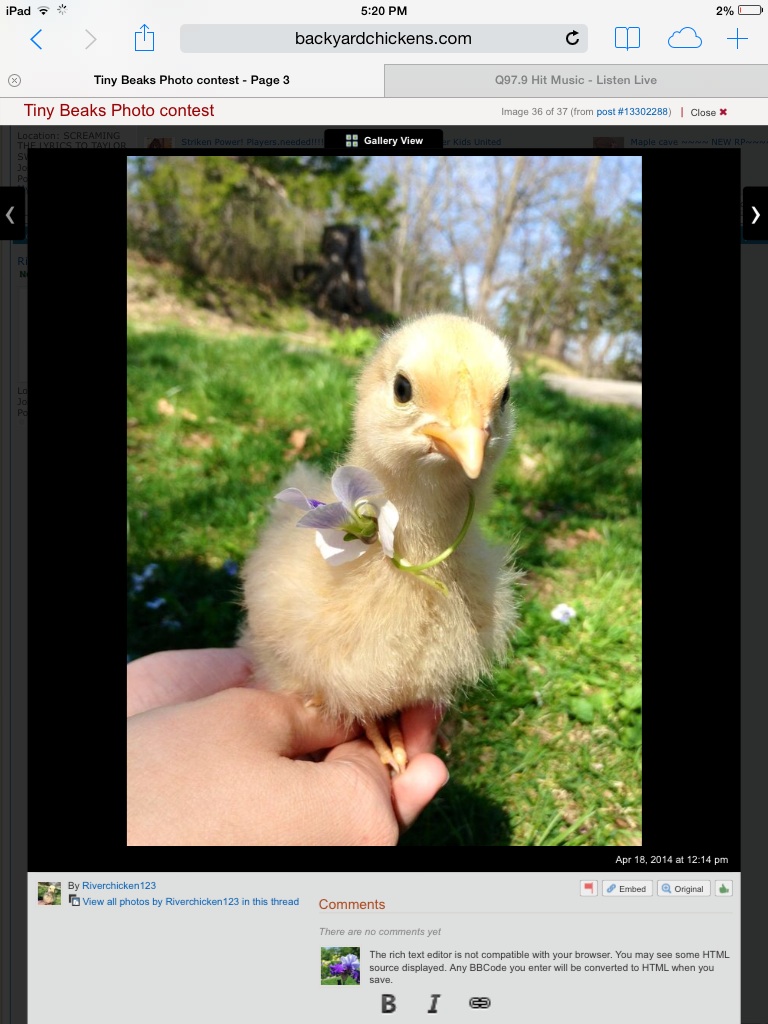This screenshot has height=1024, width=768.
Task: Show the previous image in the gallery
Action: pos(11,213)
